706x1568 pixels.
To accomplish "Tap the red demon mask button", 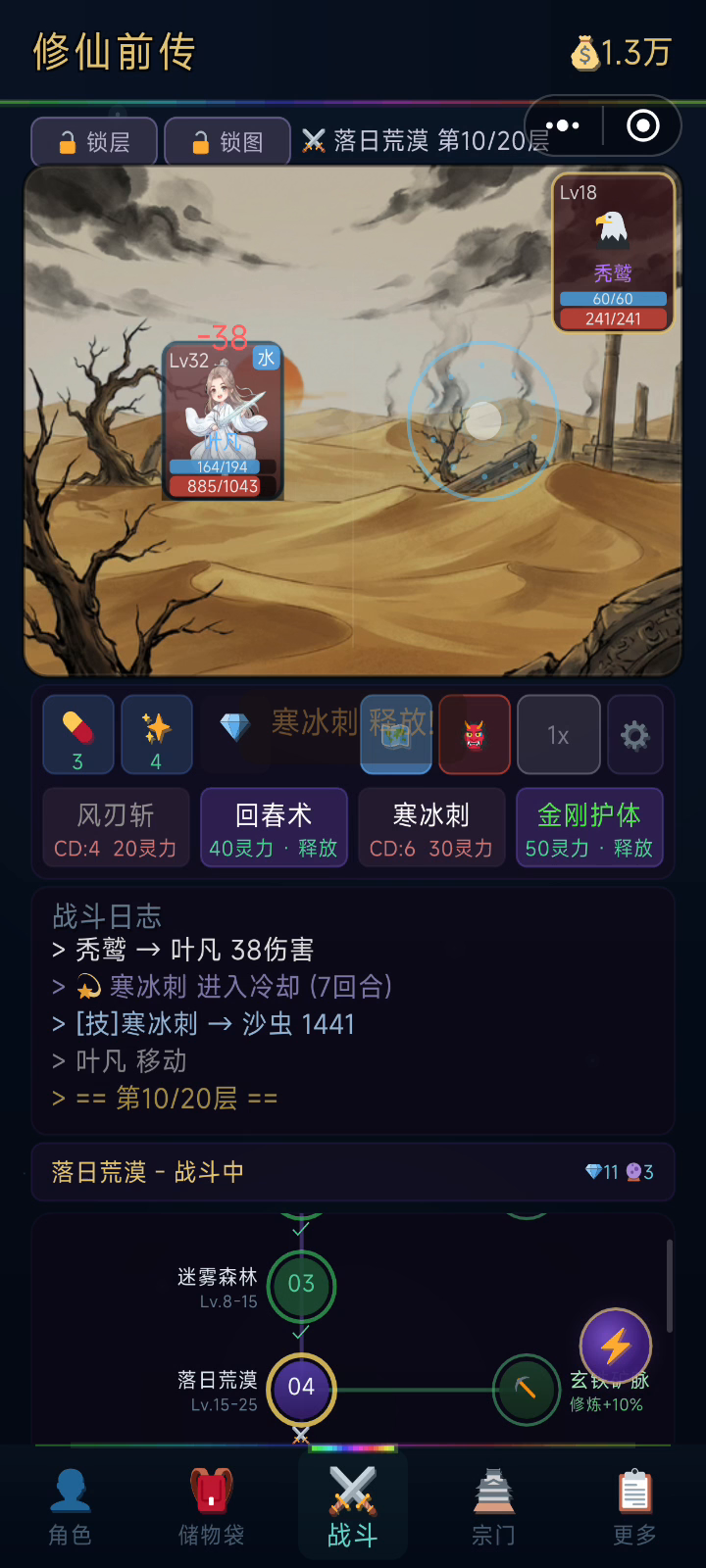I will (x=475, y=734).
